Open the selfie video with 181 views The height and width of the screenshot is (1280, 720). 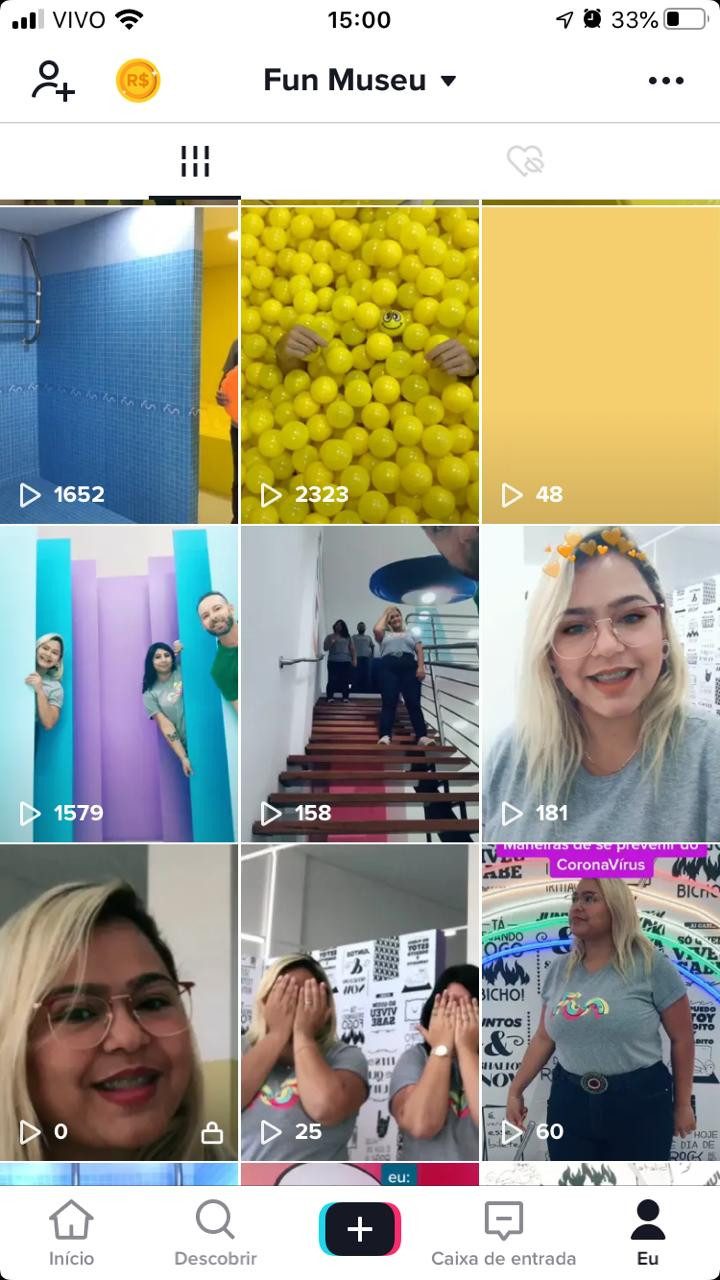pyautogui.click(x=600, y=684)
